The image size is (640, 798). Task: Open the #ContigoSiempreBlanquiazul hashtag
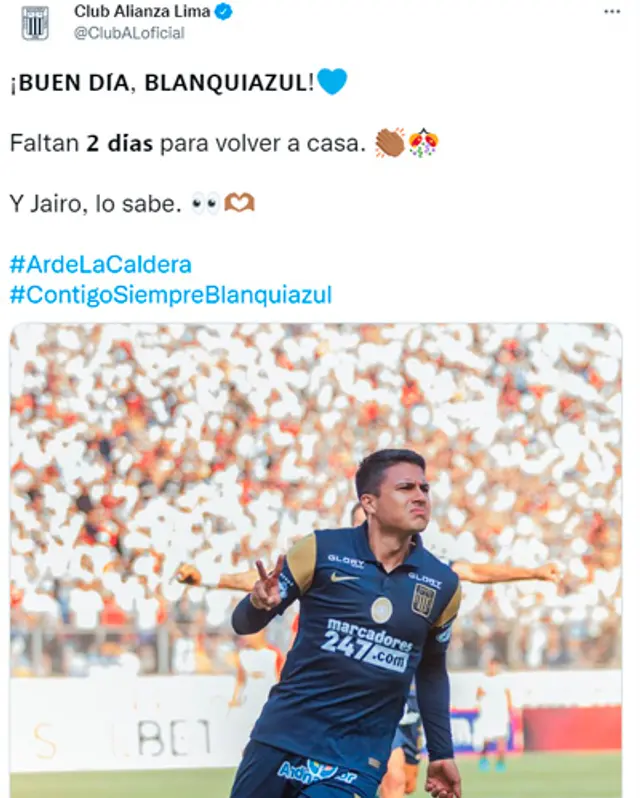[170, 295]
